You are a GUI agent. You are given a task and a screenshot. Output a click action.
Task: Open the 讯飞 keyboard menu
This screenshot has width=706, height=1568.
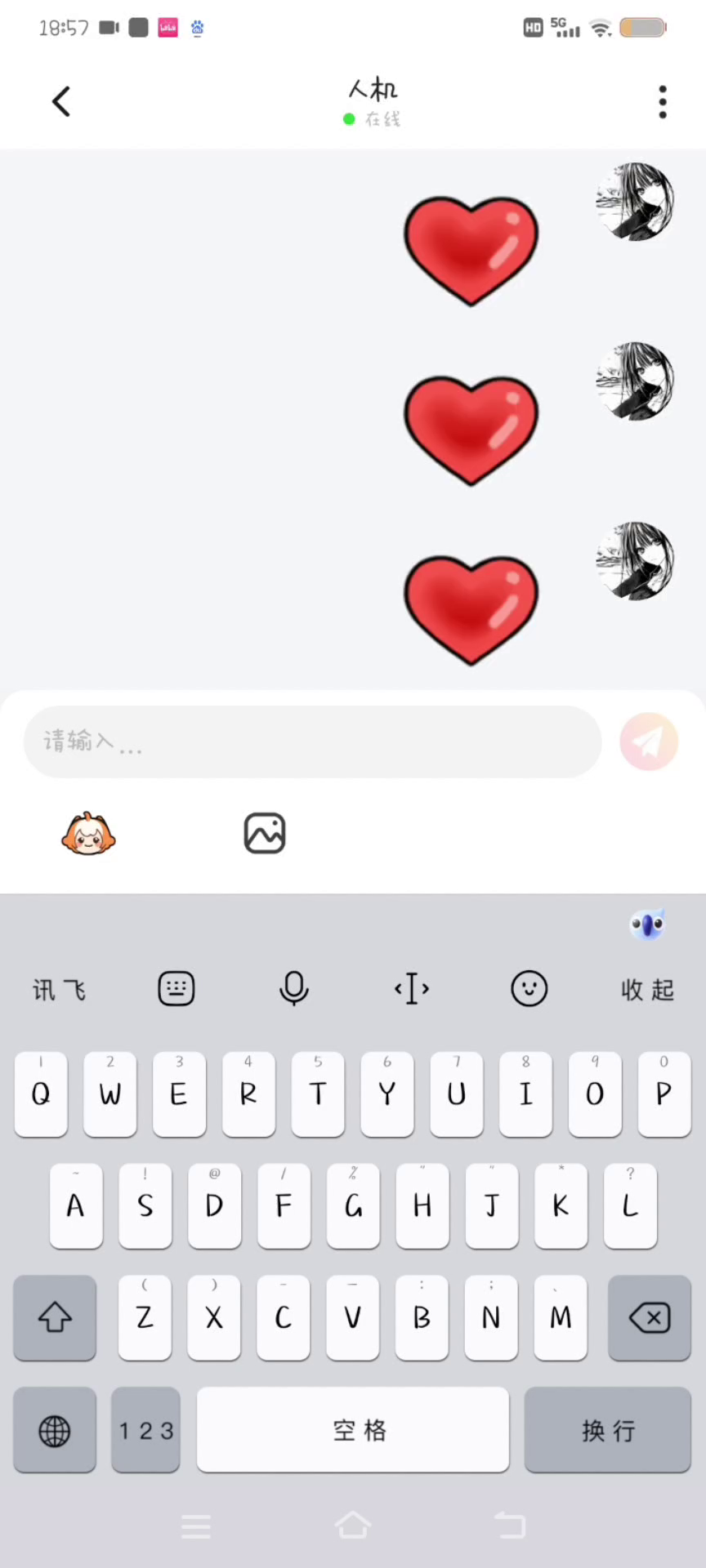(59, 990)
